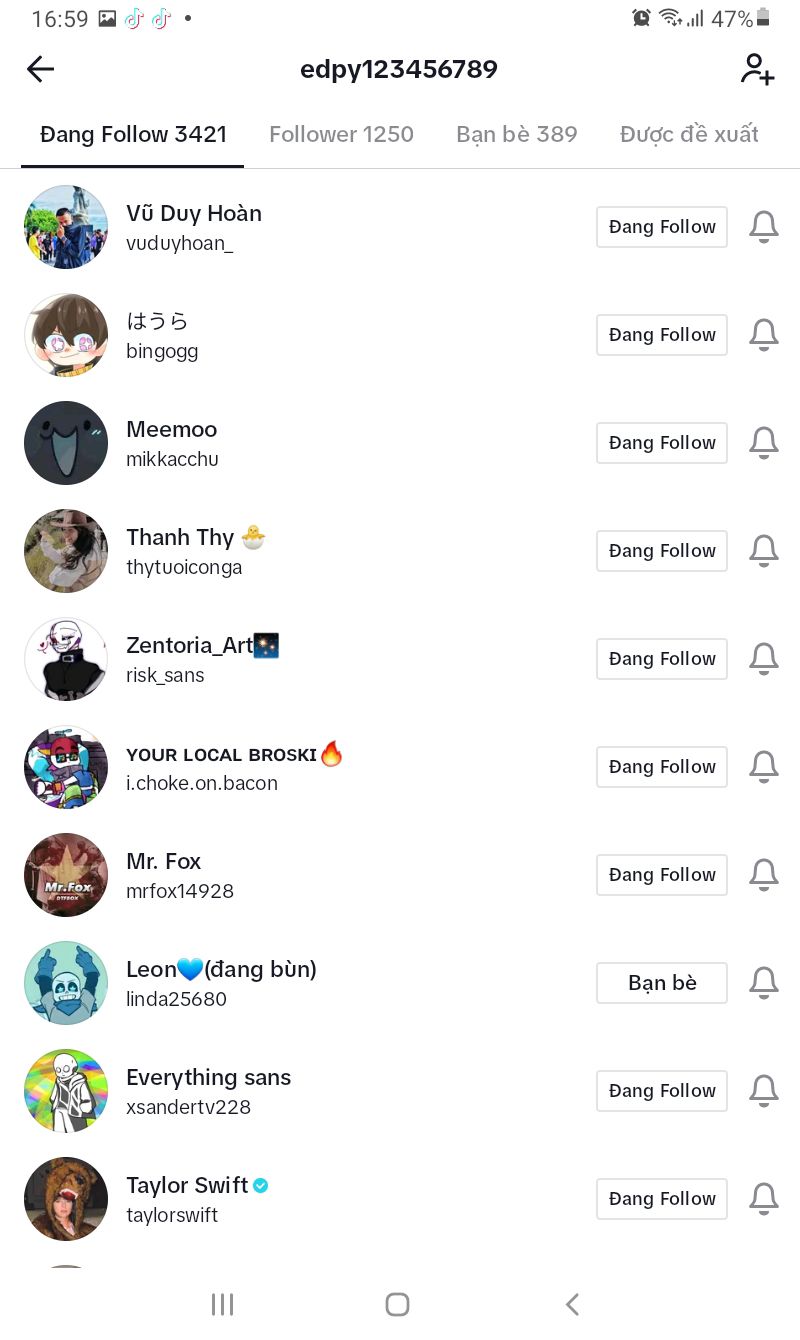Screen dimensions: 800x1340
Task: Open notification bell for YOUR LOCAL BROSKI
Action: [x=764, y=767]
